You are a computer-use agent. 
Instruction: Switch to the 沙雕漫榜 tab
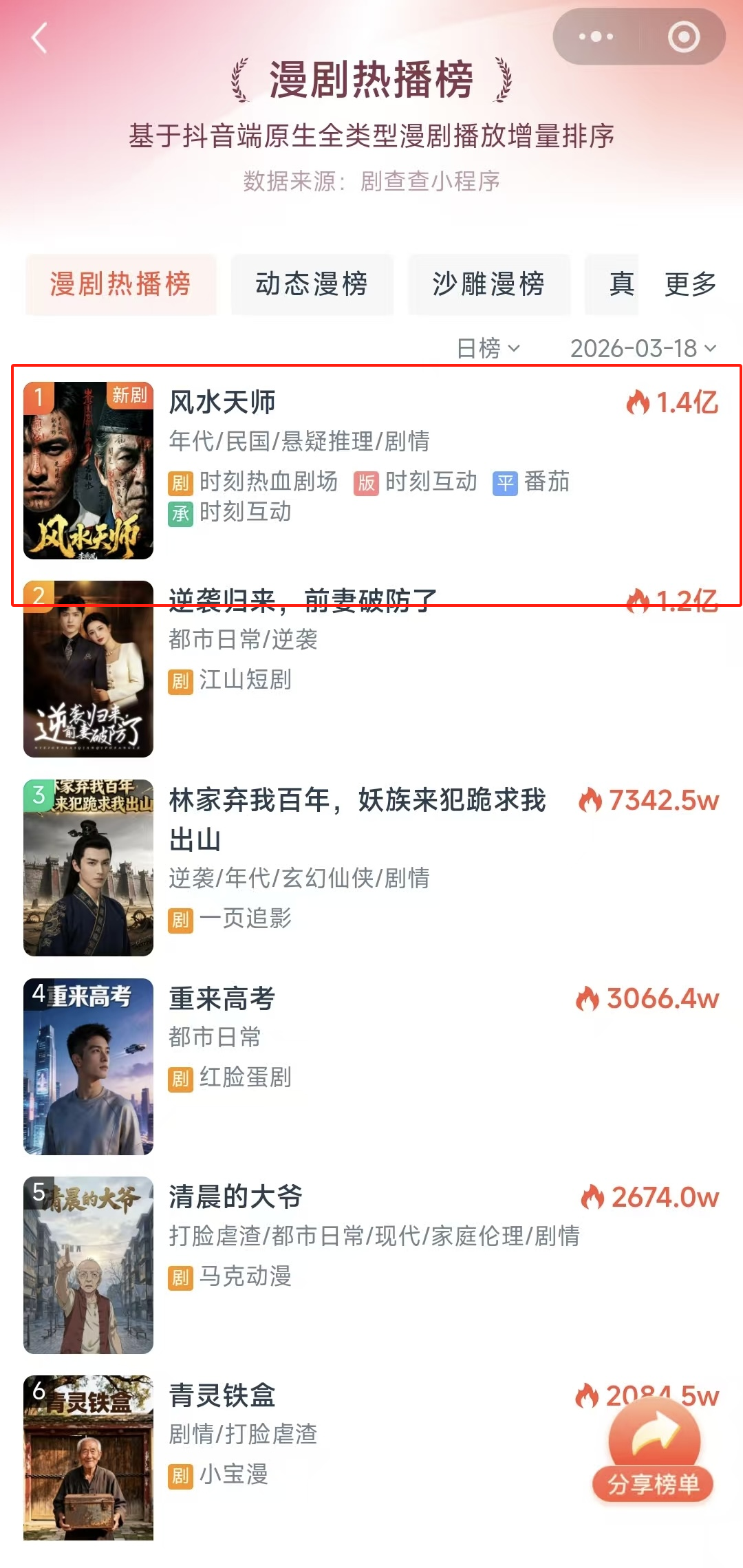[489, 285]
